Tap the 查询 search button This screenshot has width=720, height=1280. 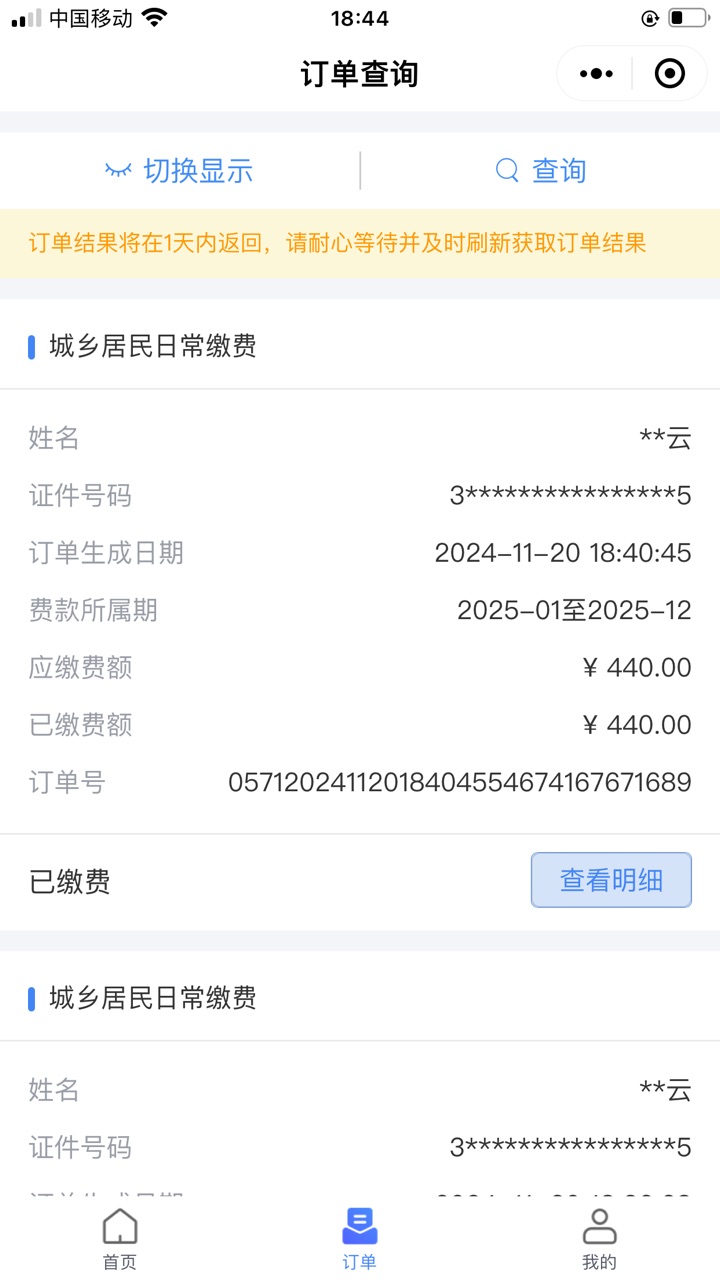pyautogui.click(x=540, y=170)
